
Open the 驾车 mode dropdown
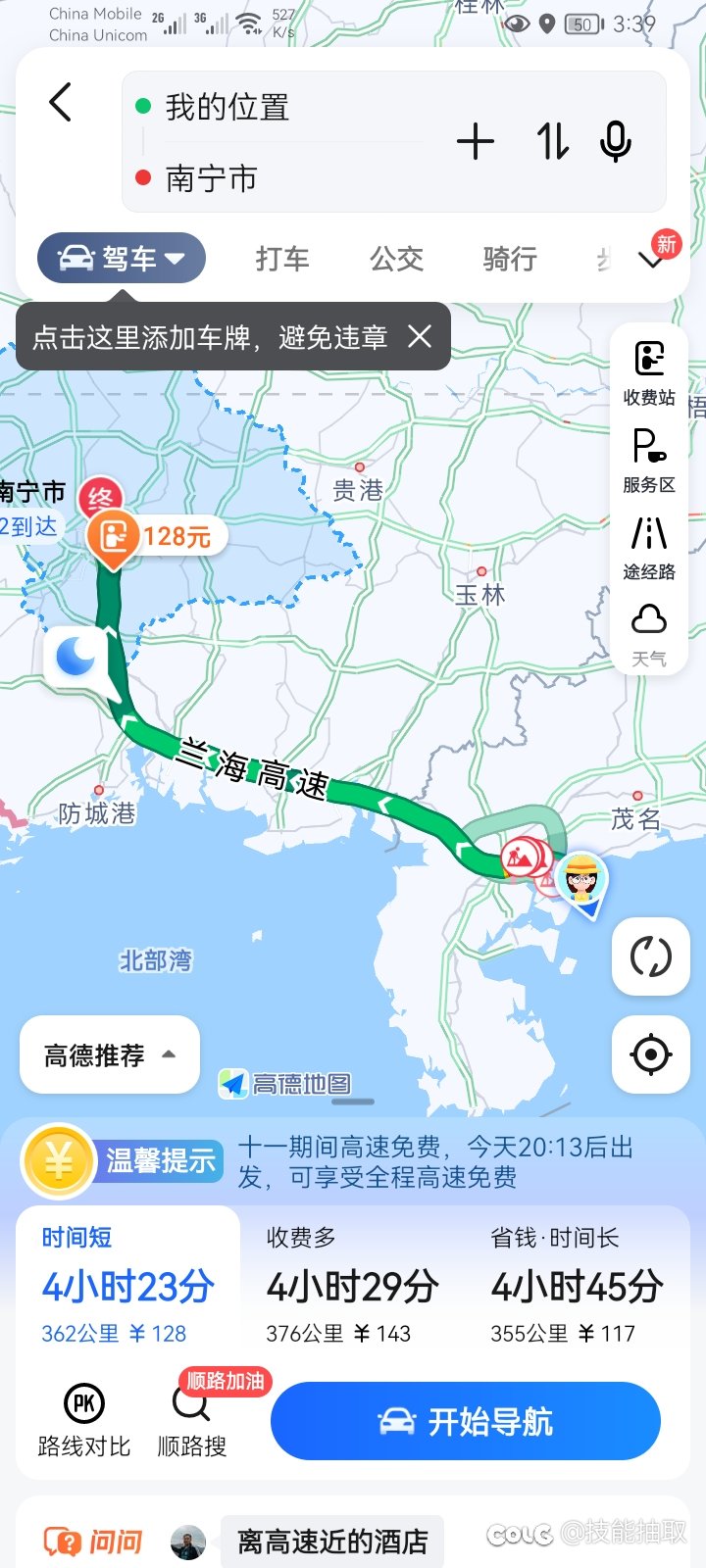122,259
